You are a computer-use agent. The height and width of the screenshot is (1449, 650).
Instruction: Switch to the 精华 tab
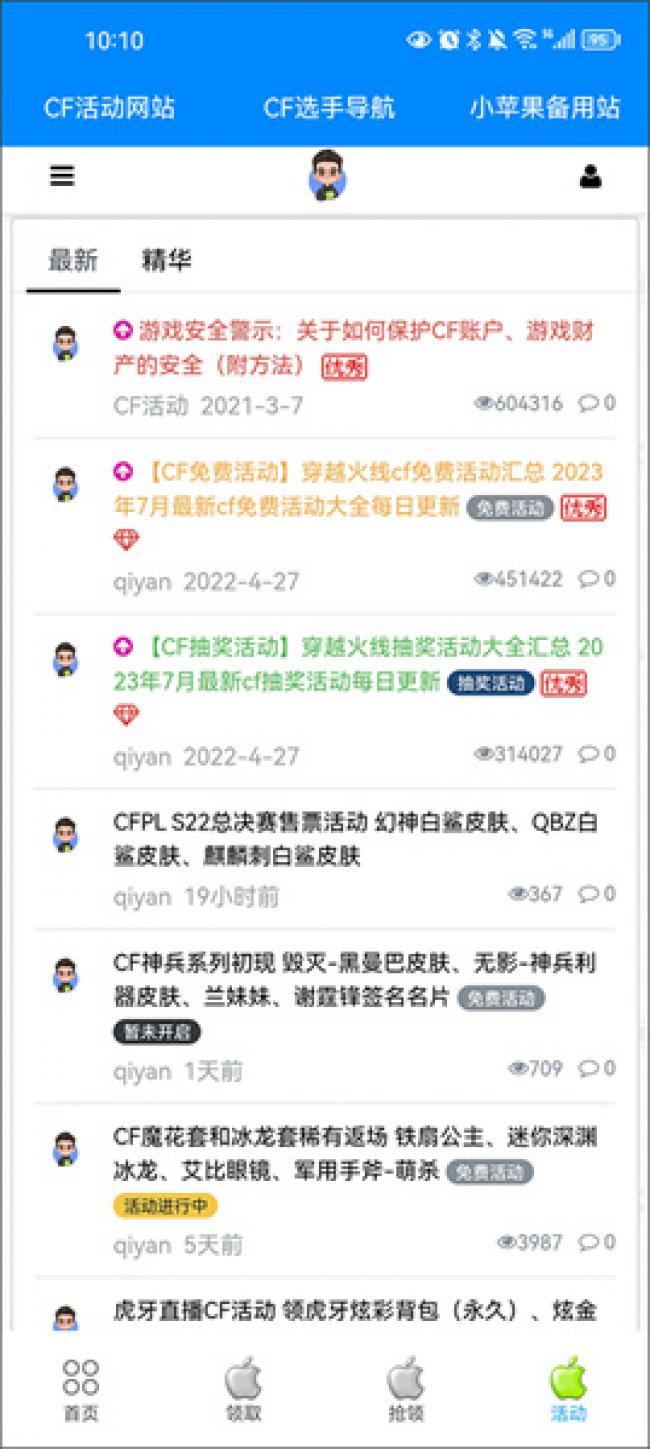point(166,261)
